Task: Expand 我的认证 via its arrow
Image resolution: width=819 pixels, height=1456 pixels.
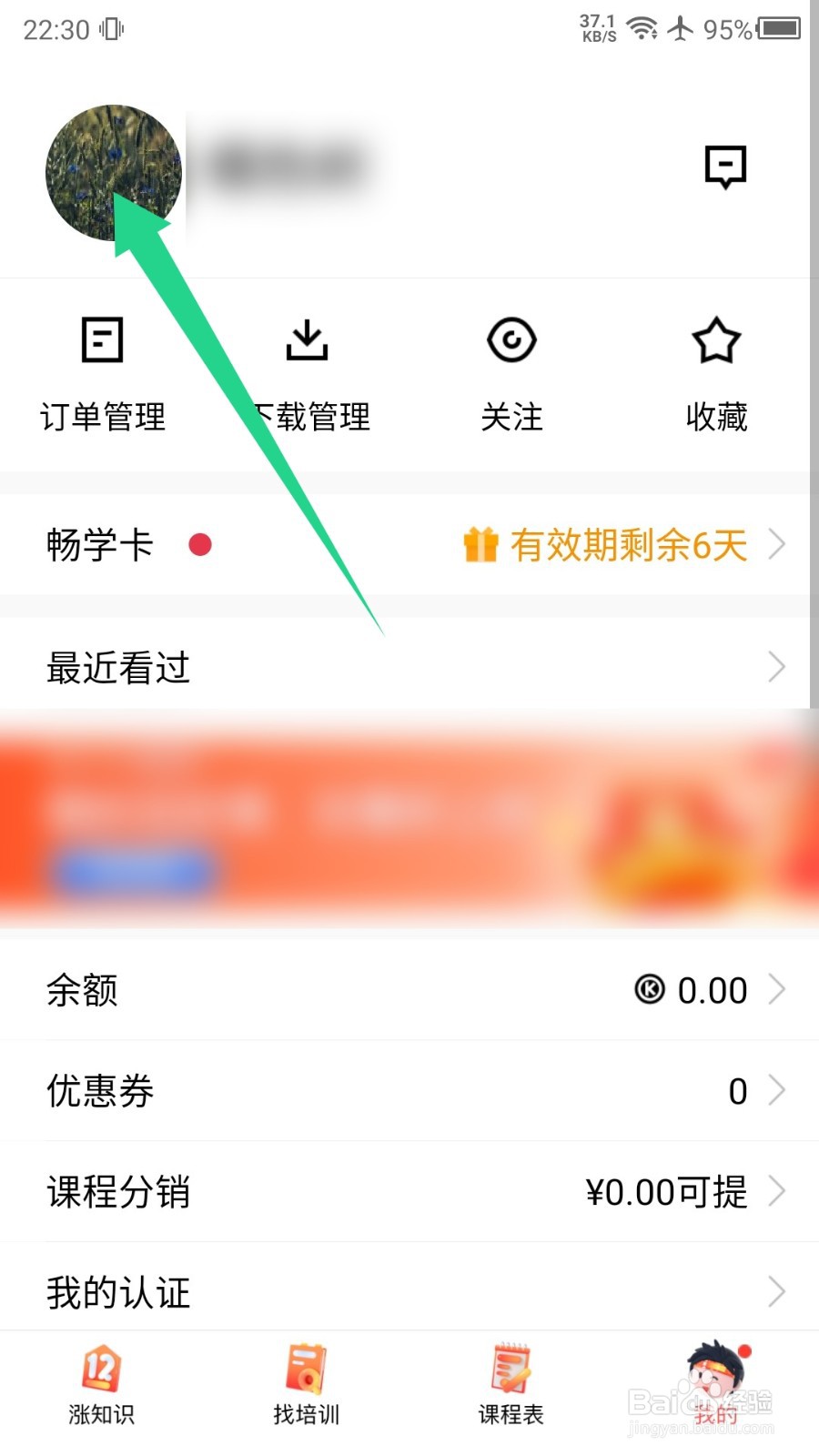Action: click(778, 1290)
